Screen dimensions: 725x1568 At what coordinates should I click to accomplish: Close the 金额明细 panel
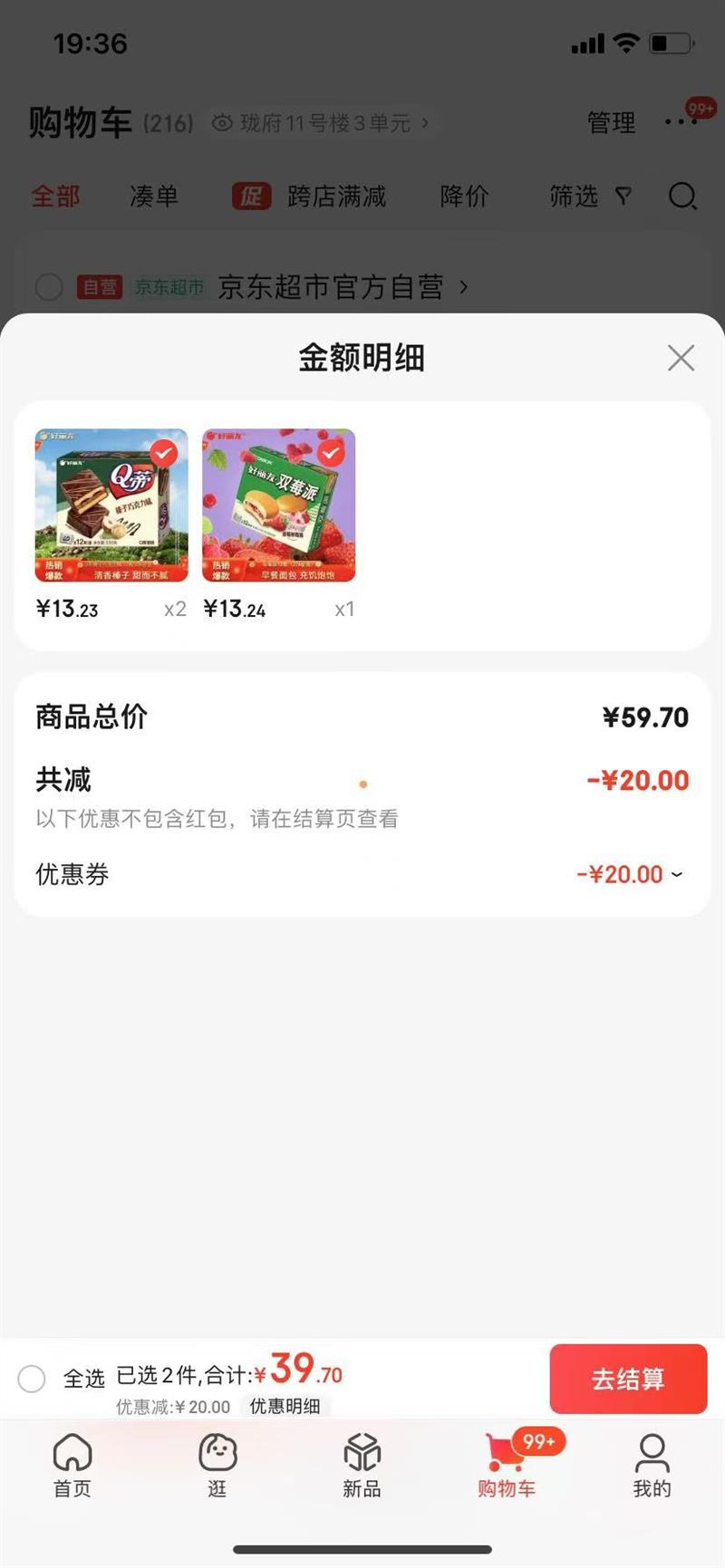[x=681, y=358]
